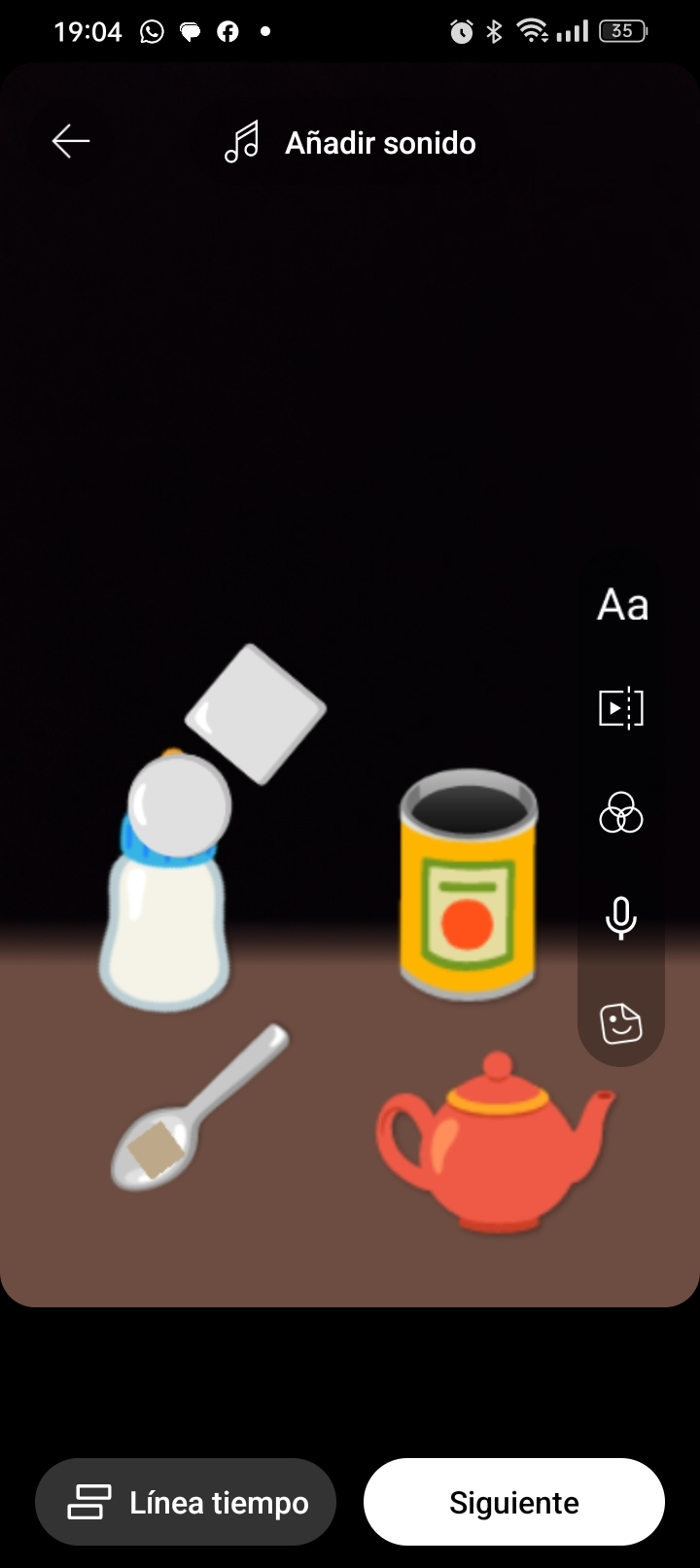Tap Añadir sonido to add music
This screenshot has height=1568, width=700.
(x=350, y=143)
